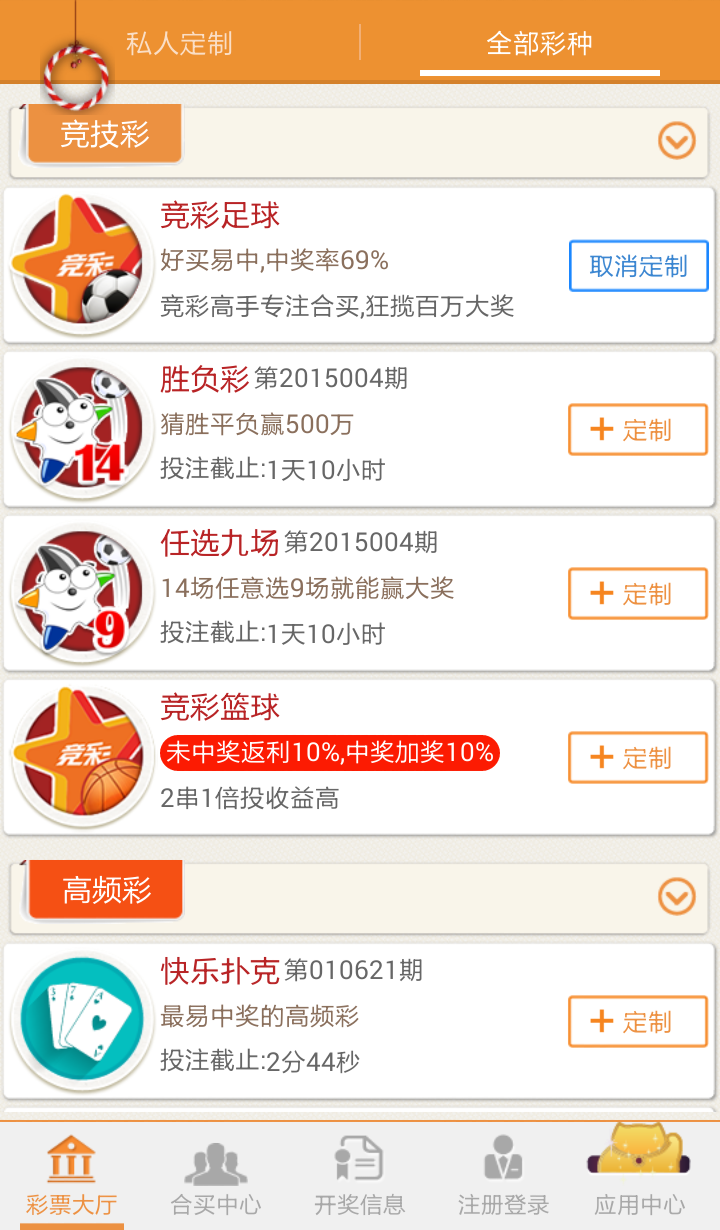Customize 任选九场 via 定制 button
Screen dimensions: 720x1230
tap(637, 594)
